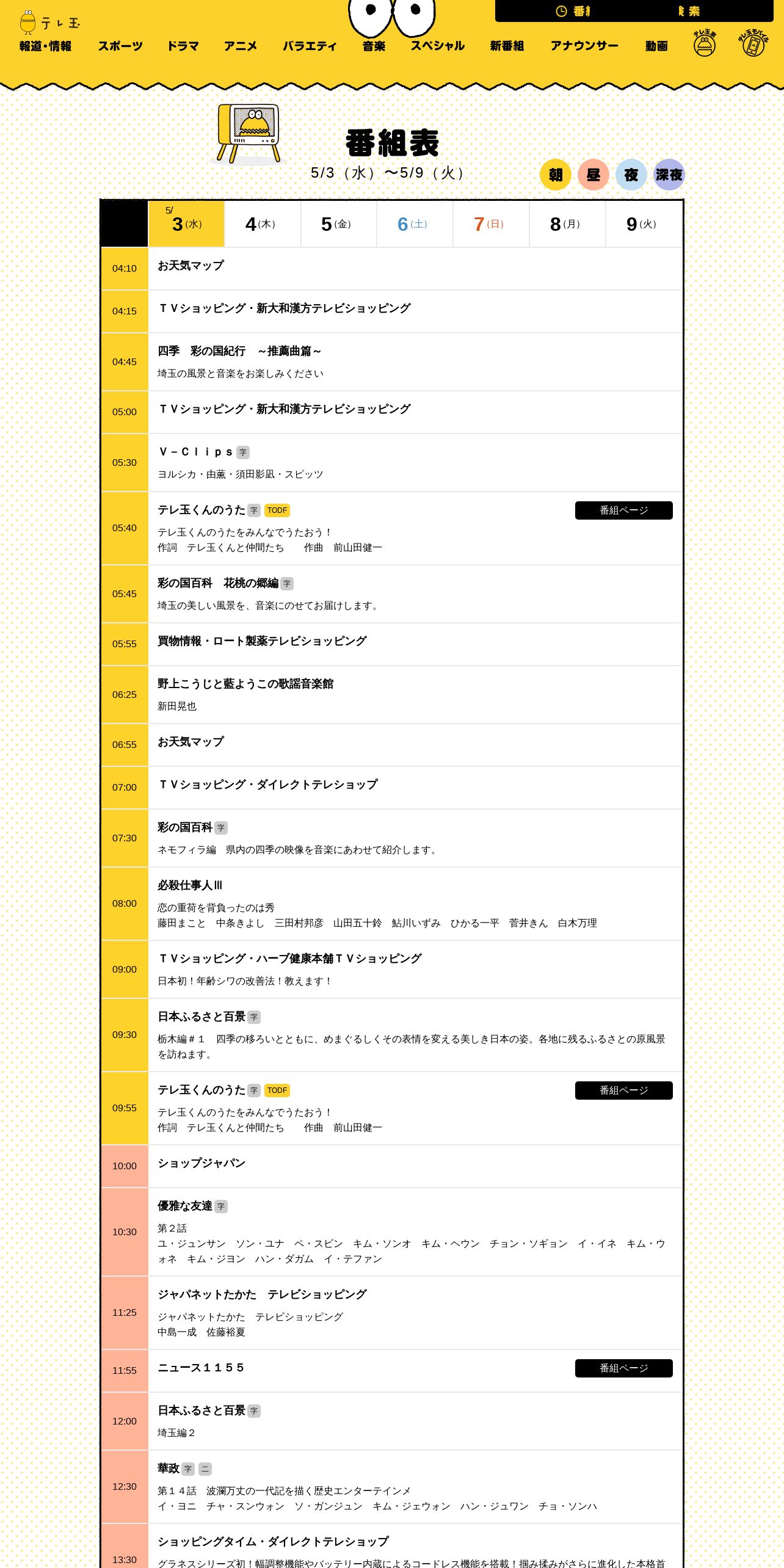The width and height of the screenshot is (784, 1568).
Task: Select the アニメ nav item
Action: click(241, 46)
